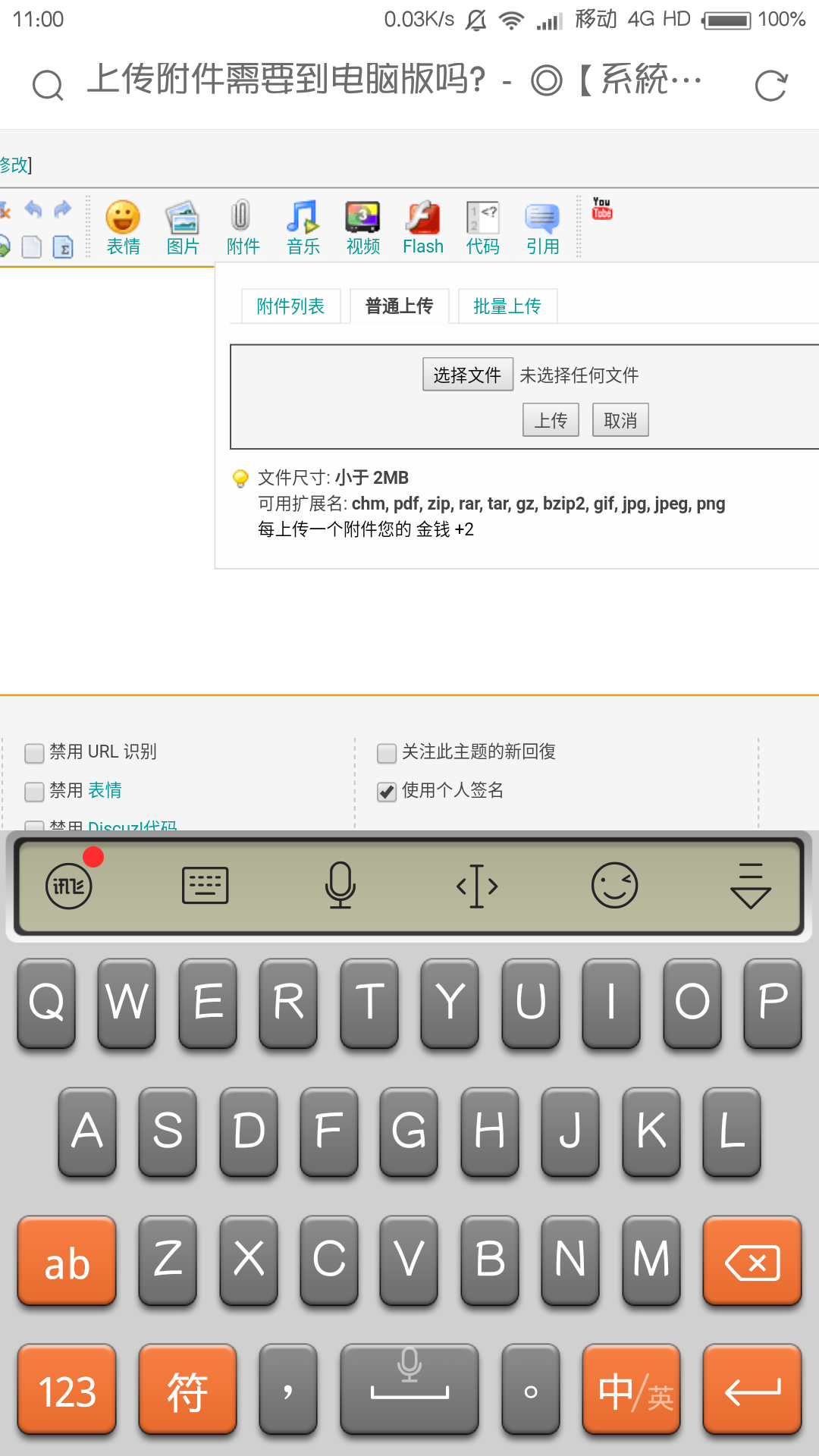Image resolution: width=819 pixels, height=1456 pixels.
Task: Switch to 批量上传 tab
Action: click(x=507, y=306)
